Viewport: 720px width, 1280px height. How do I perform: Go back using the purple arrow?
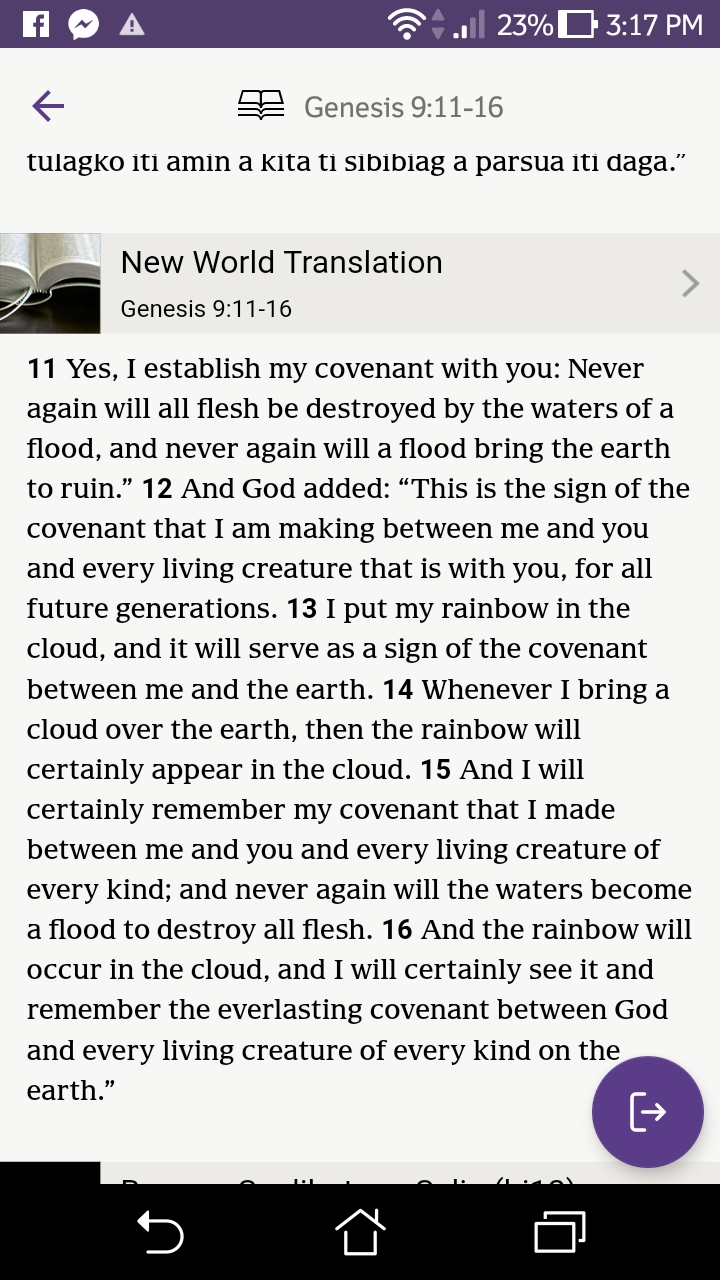pyautogui.click(x=48, y=106)
